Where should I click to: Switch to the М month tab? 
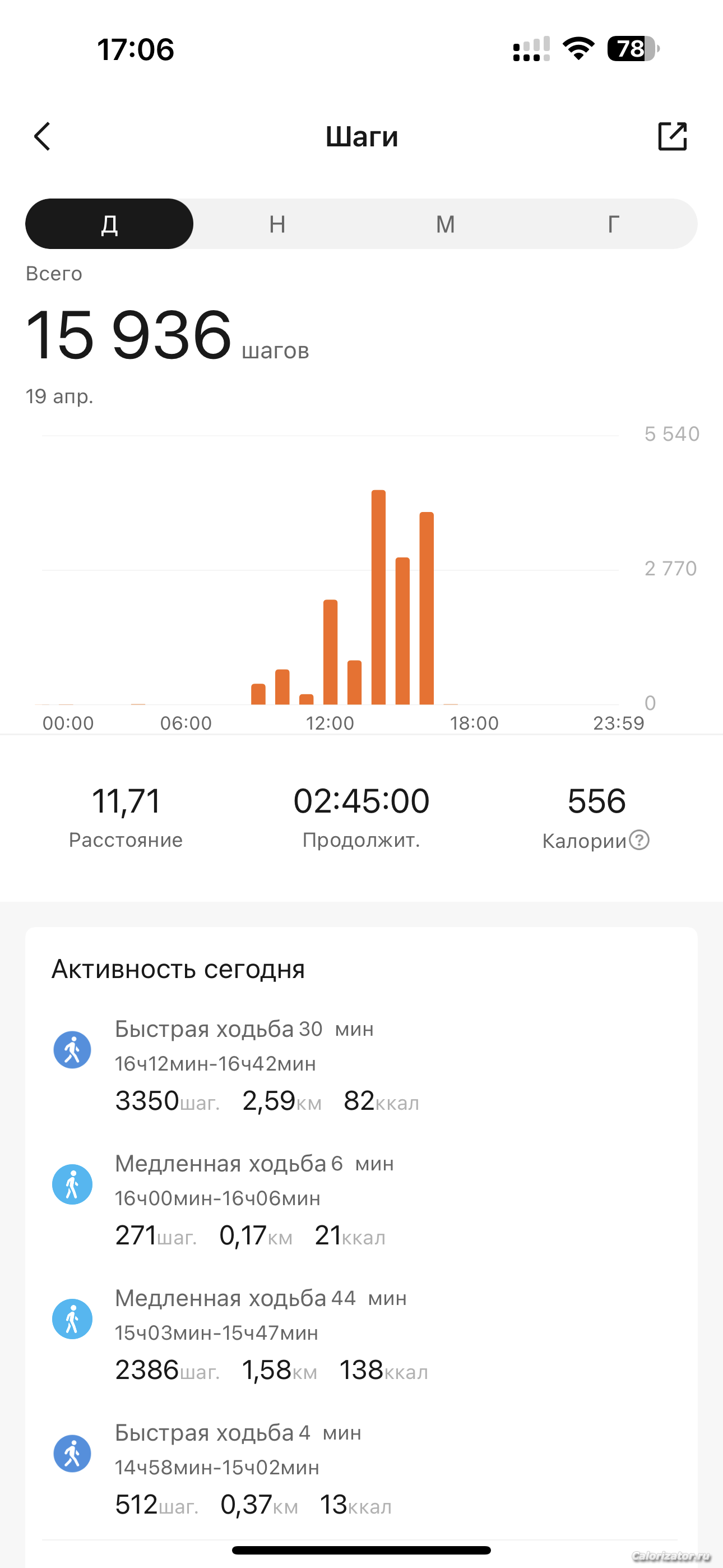click(x=446, y=224)
